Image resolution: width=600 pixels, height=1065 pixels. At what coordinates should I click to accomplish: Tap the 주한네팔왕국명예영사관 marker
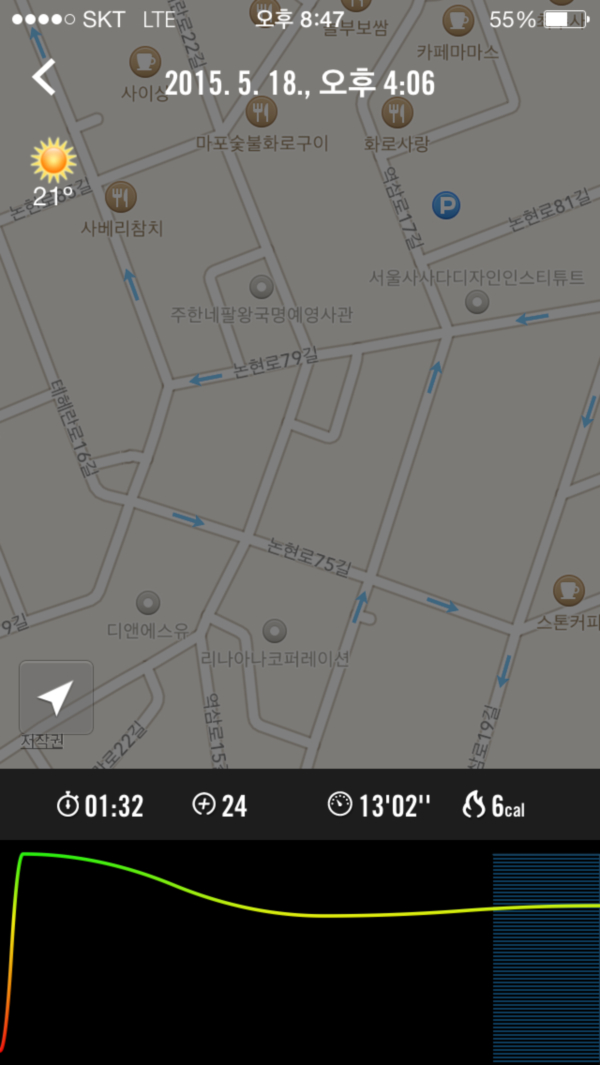coord(262,287)
